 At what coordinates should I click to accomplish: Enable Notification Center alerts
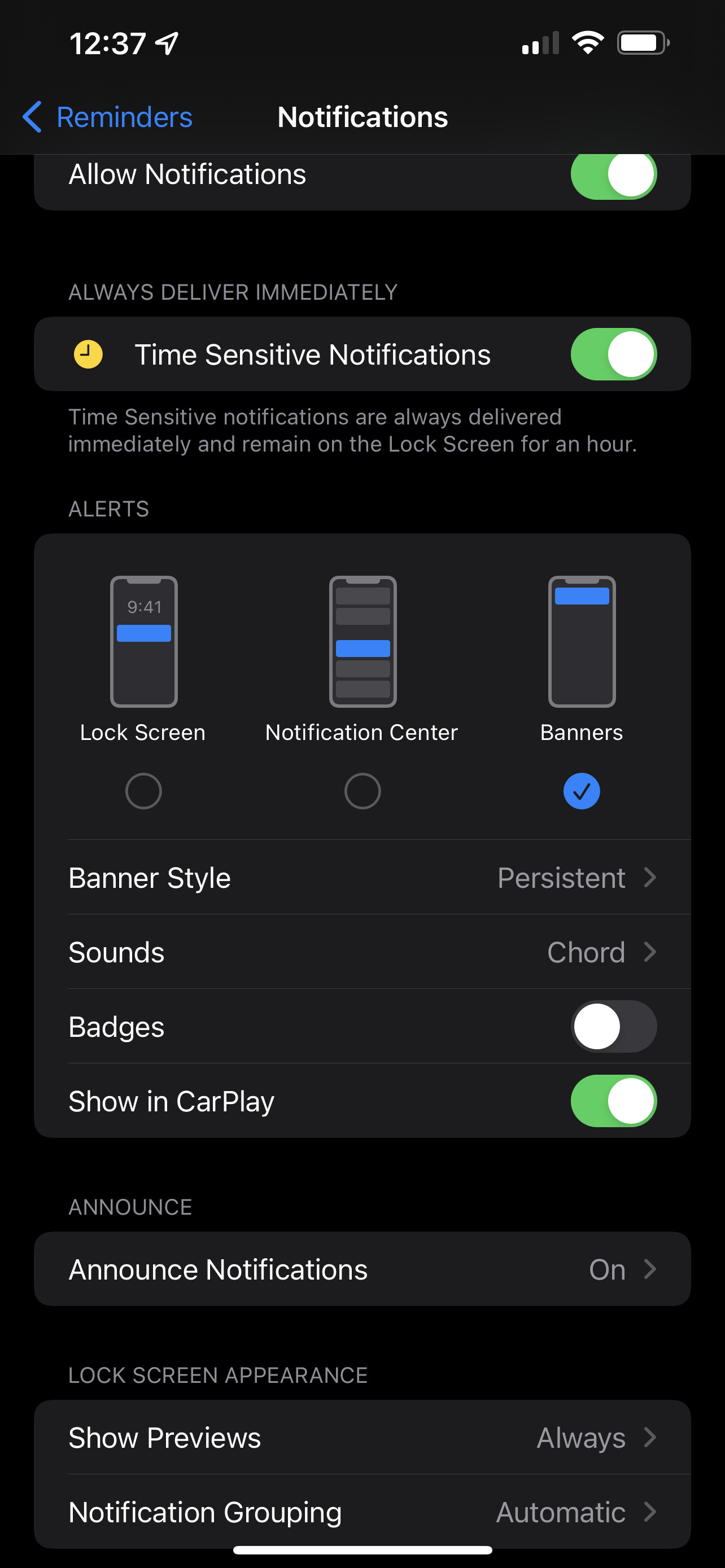[362, 791]
